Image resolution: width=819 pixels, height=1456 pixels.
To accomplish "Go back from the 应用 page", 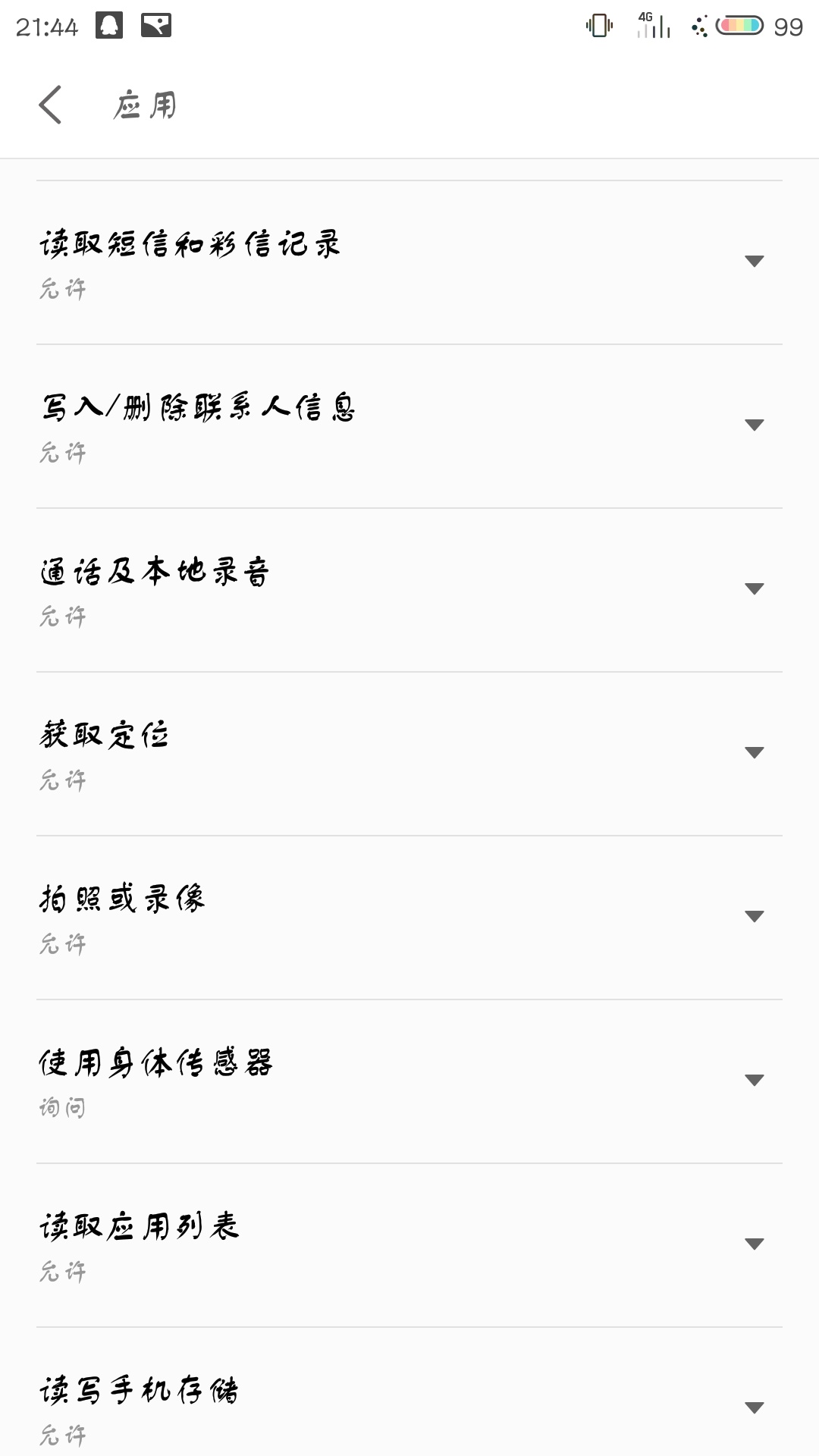I will click(50, 105).
